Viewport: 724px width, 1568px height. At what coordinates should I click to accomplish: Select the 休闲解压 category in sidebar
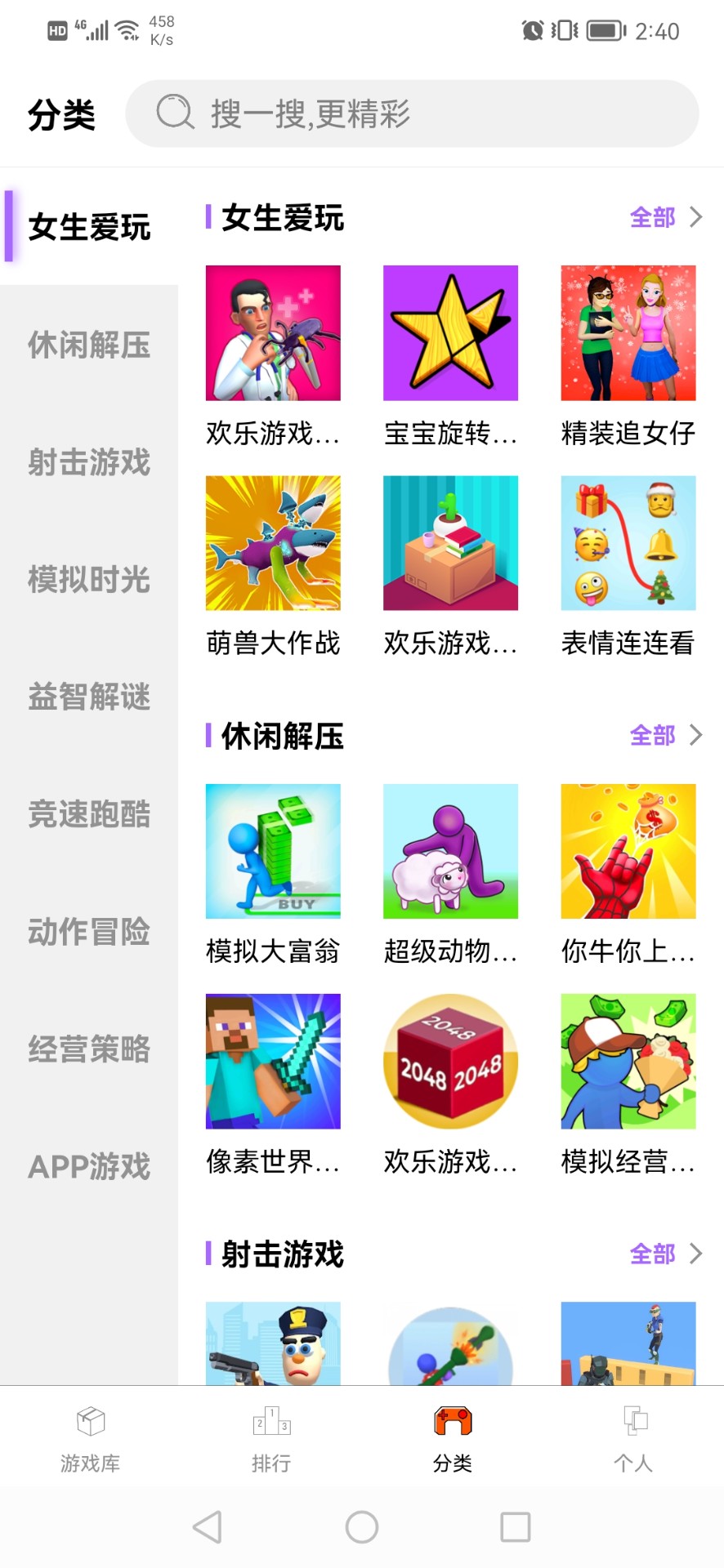88,346
